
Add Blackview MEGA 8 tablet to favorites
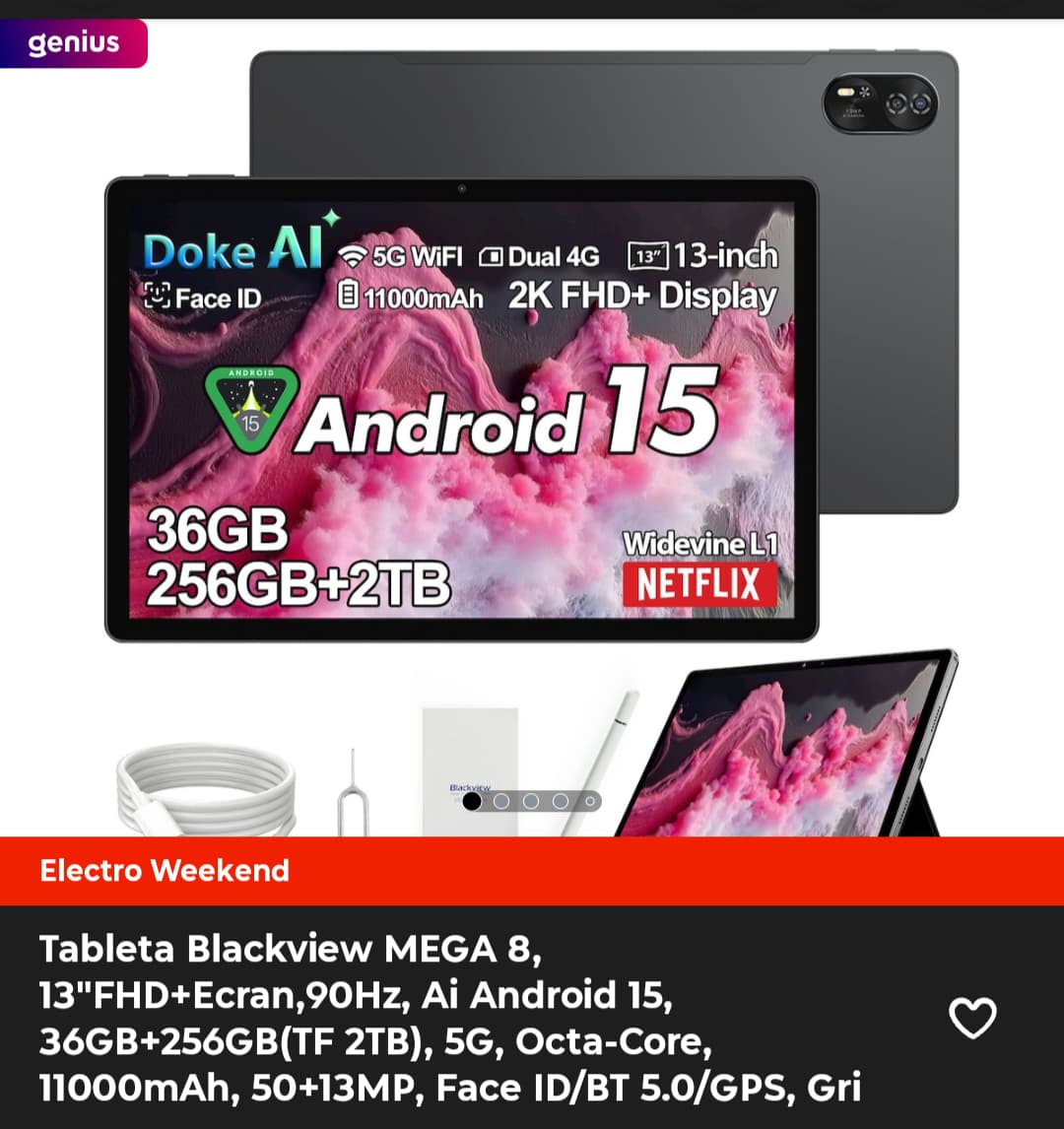[972, 1018]
